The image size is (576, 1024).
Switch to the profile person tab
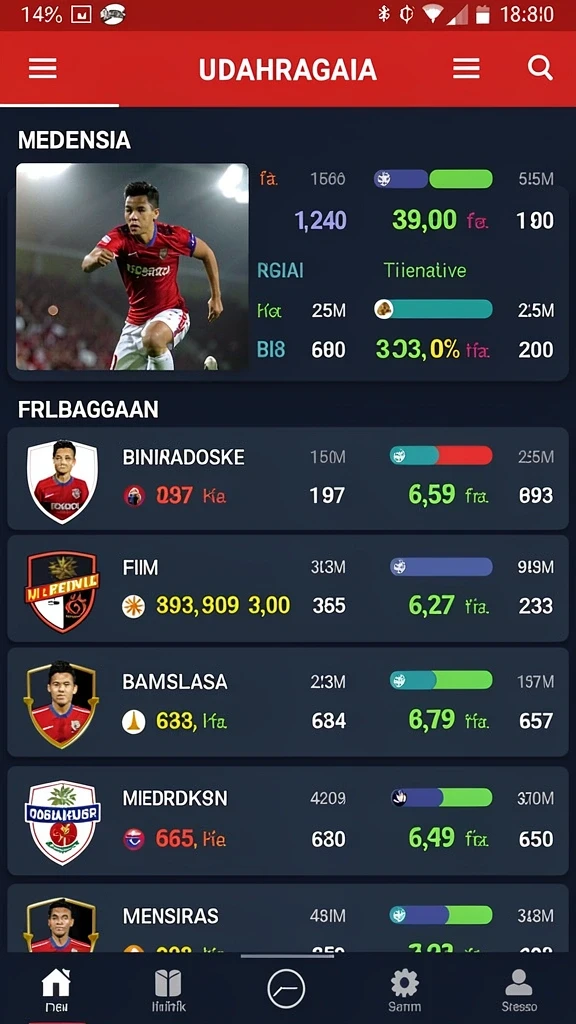click(519, 990)
